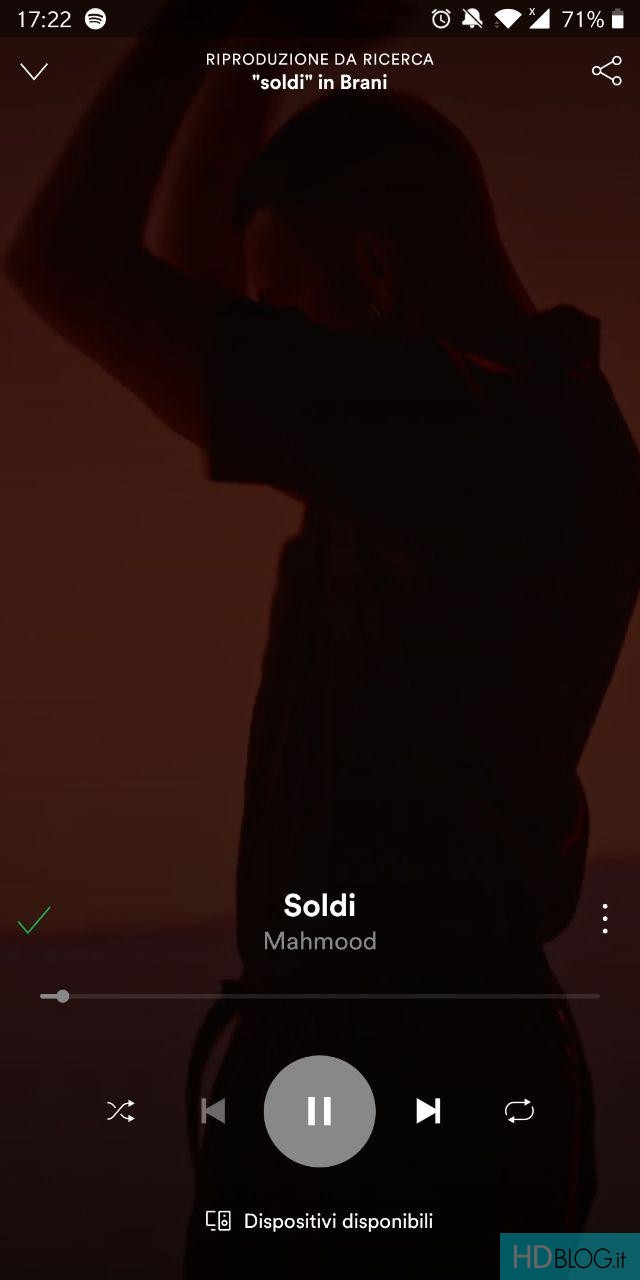
Task: Toggle repeat mode
Action: (x=519, y=1111)
